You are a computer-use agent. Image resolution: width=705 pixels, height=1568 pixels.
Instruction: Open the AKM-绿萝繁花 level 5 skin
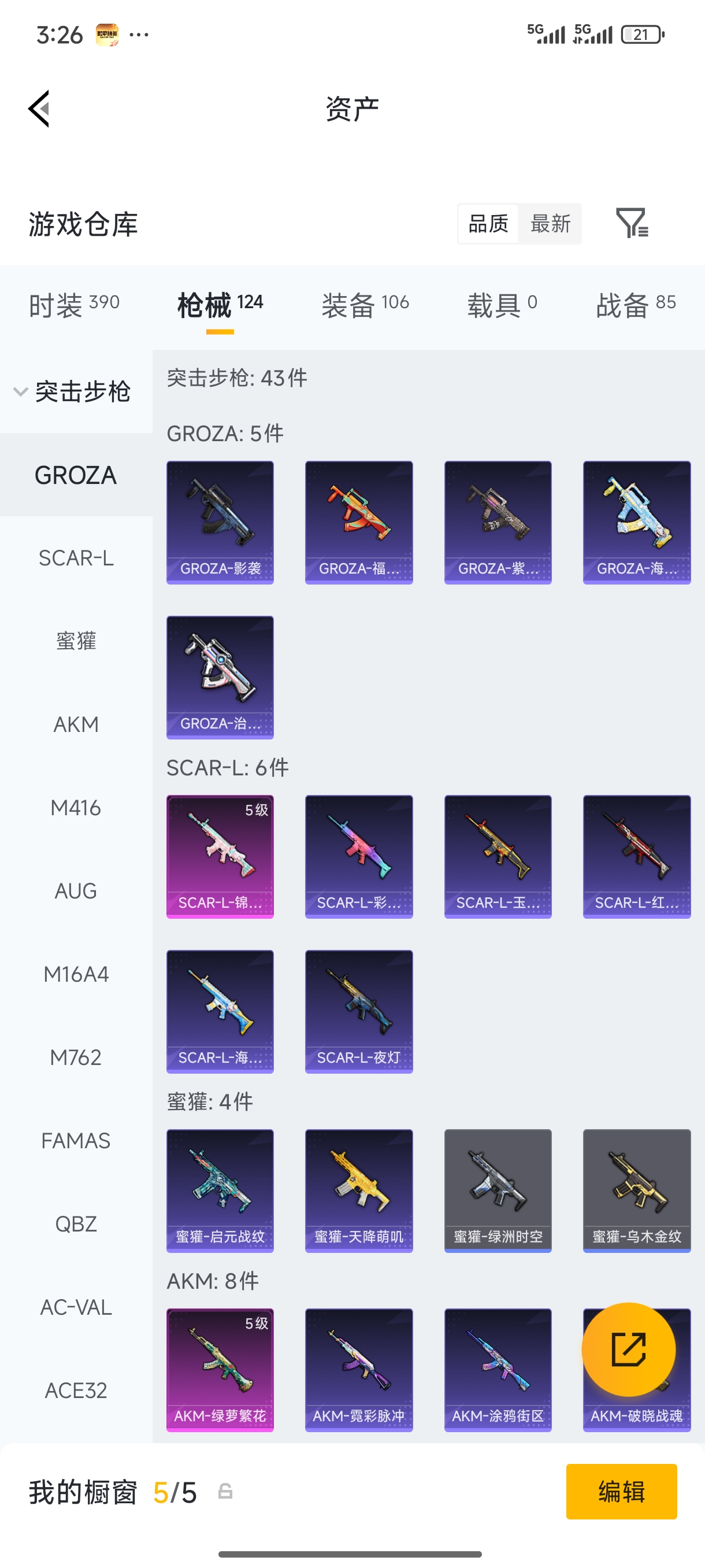[x=220, y=1370]
